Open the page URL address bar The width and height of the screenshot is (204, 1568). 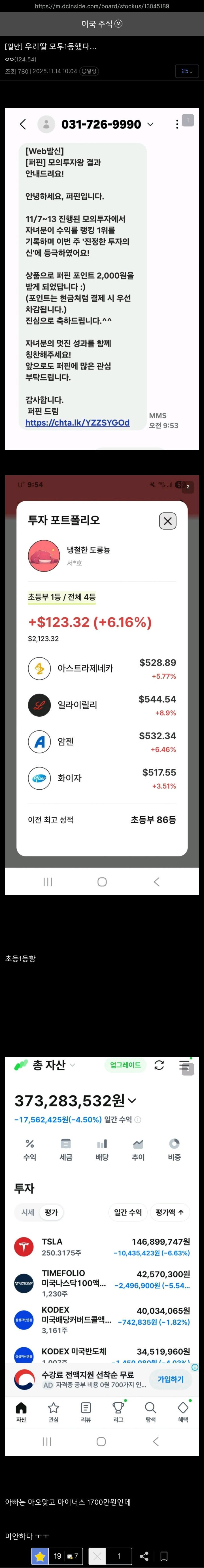tap(102, 6)
